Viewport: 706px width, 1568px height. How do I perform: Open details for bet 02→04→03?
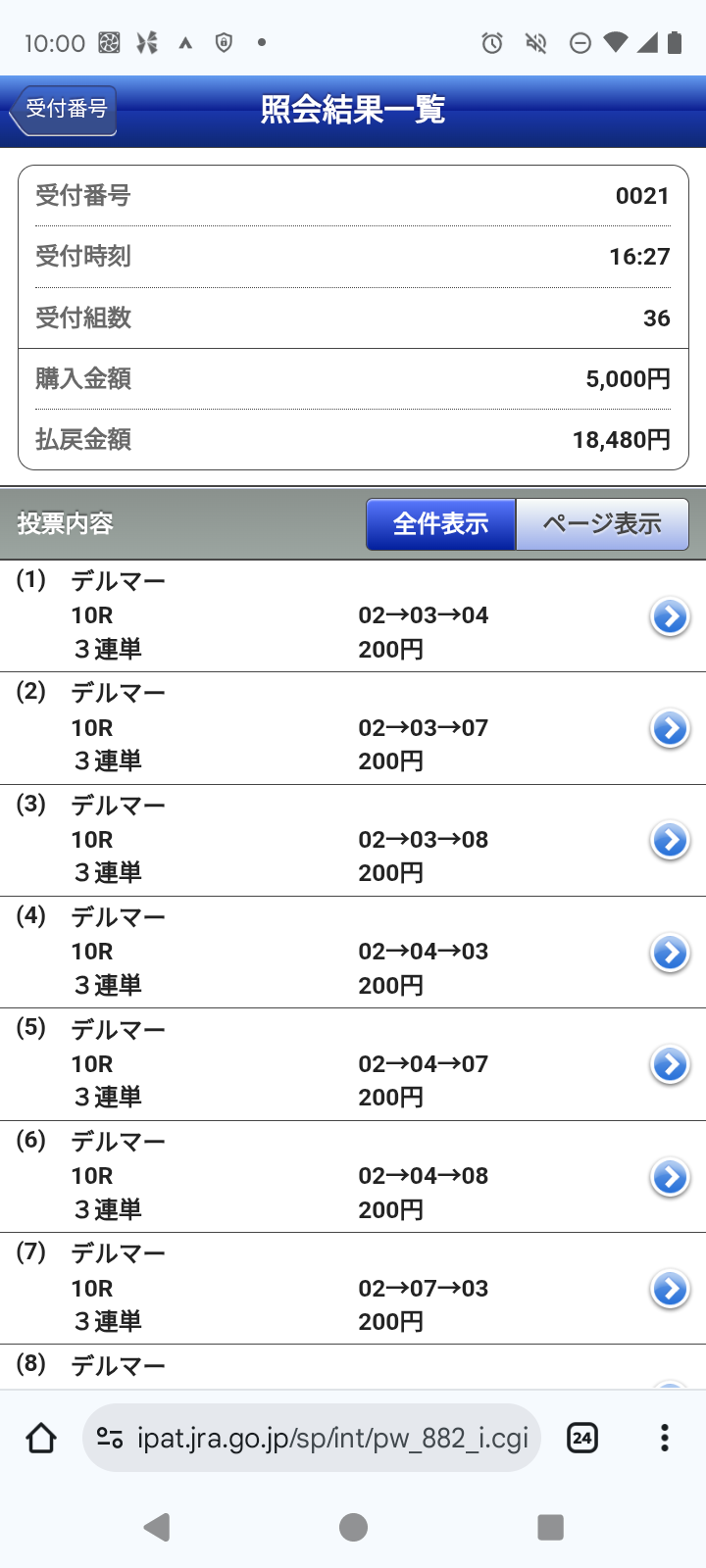coord(670,952)
